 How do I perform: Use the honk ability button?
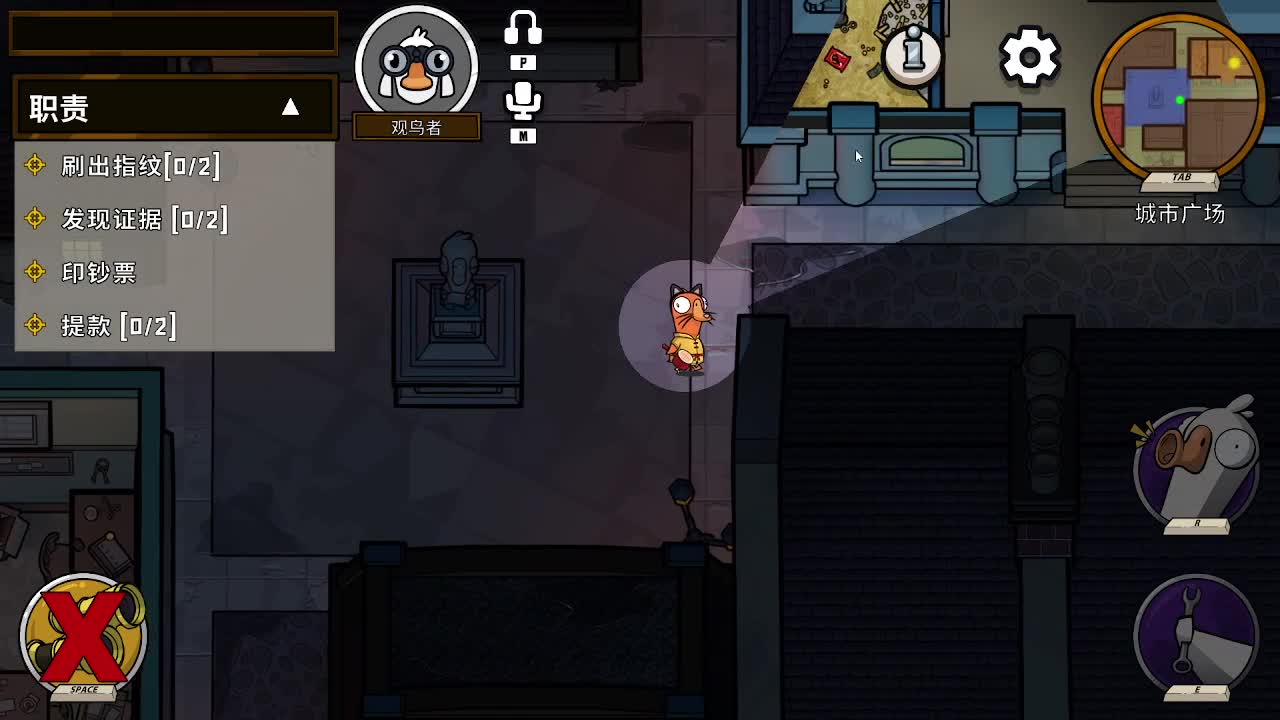[1196, 465]
